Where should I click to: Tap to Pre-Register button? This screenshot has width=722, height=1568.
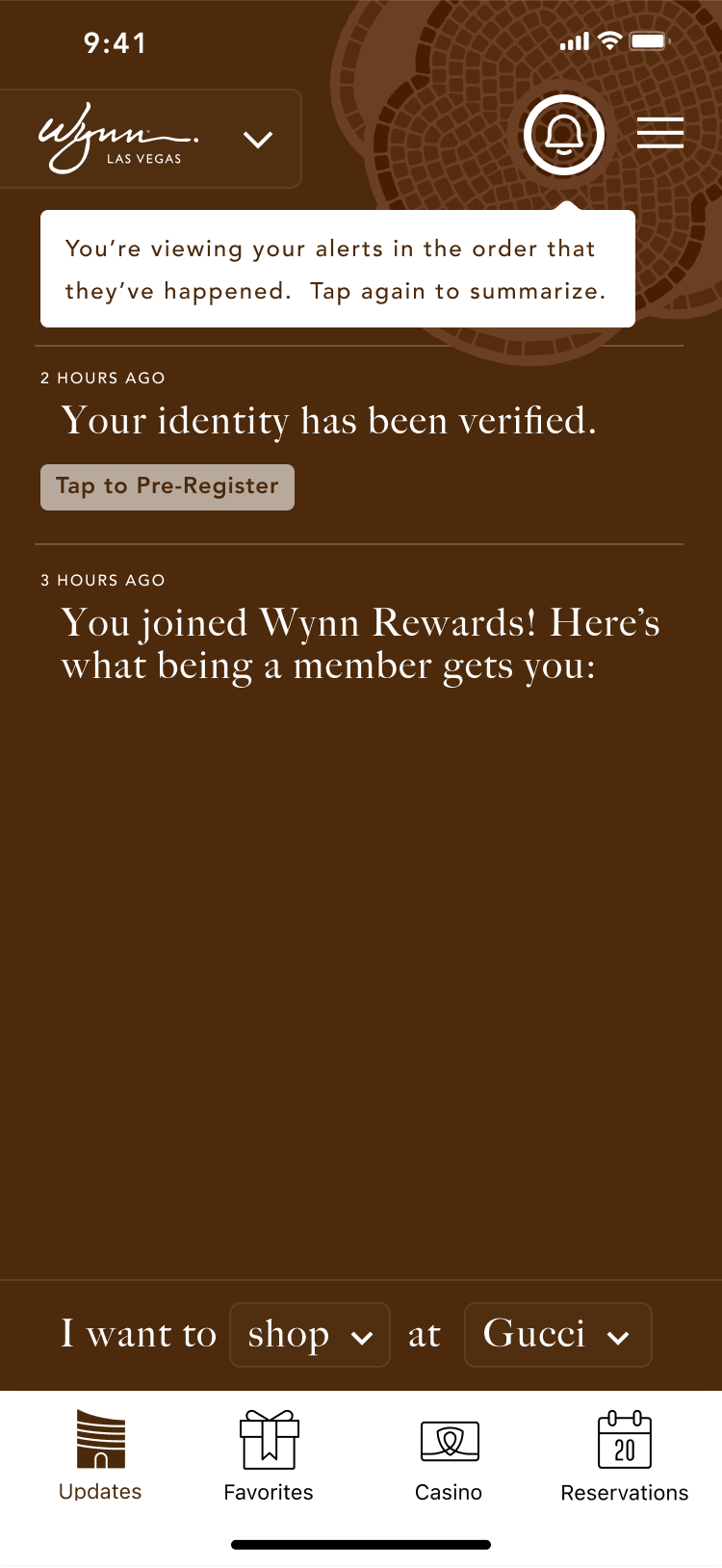pos(168,486)
